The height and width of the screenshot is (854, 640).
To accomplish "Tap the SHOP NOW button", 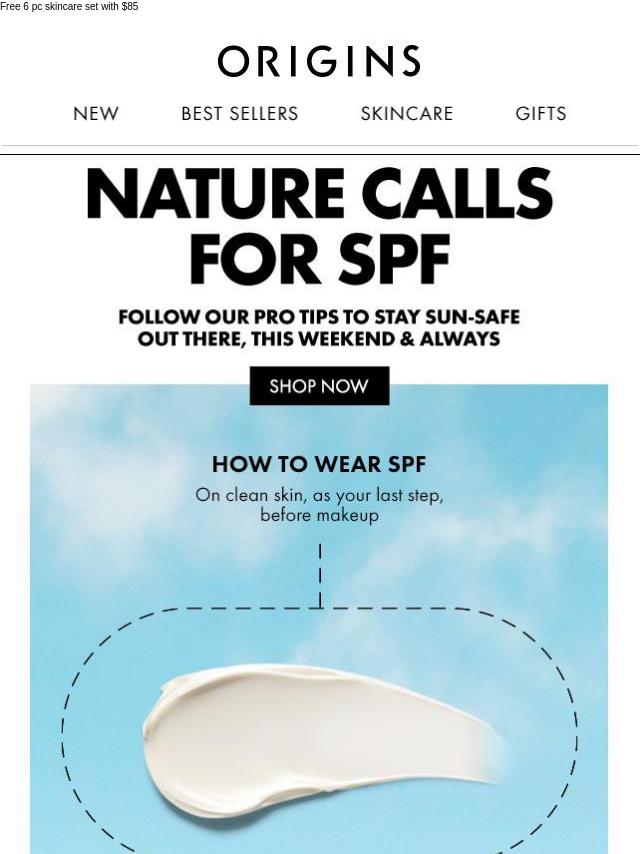I will tap(319, 386).
